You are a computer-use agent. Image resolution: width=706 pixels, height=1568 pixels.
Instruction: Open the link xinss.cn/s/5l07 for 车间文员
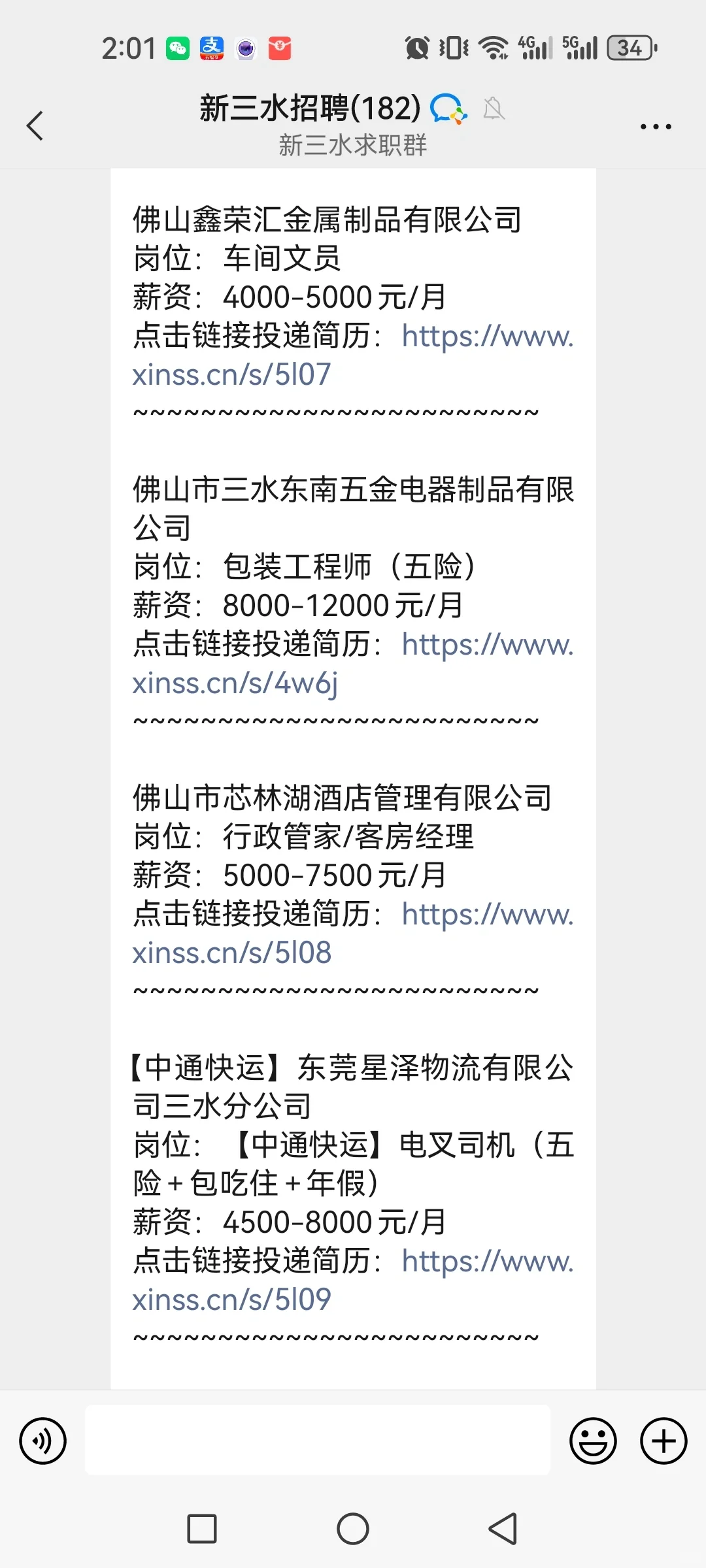231,375
